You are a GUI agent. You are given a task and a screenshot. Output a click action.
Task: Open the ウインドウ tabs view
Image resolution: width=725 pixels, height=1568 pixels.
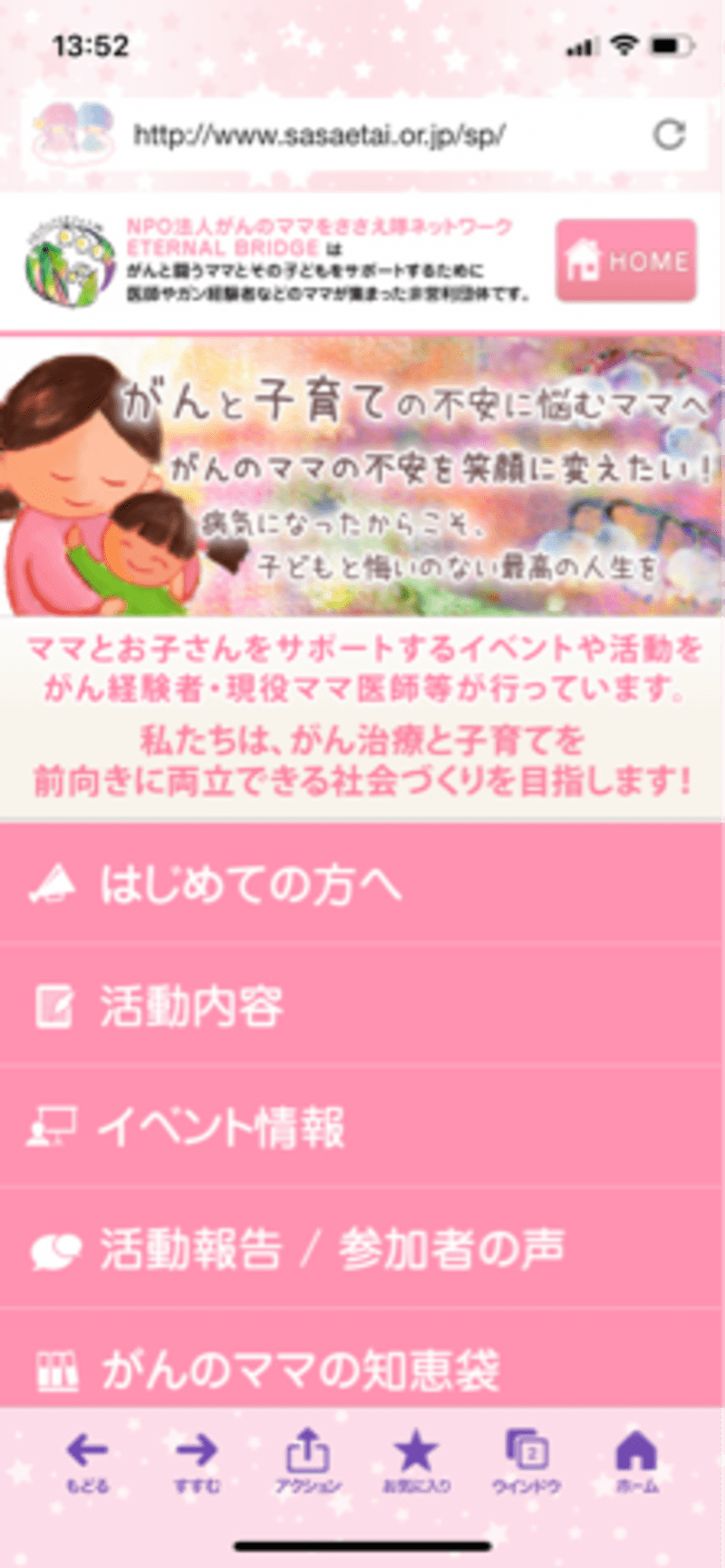527,1460
